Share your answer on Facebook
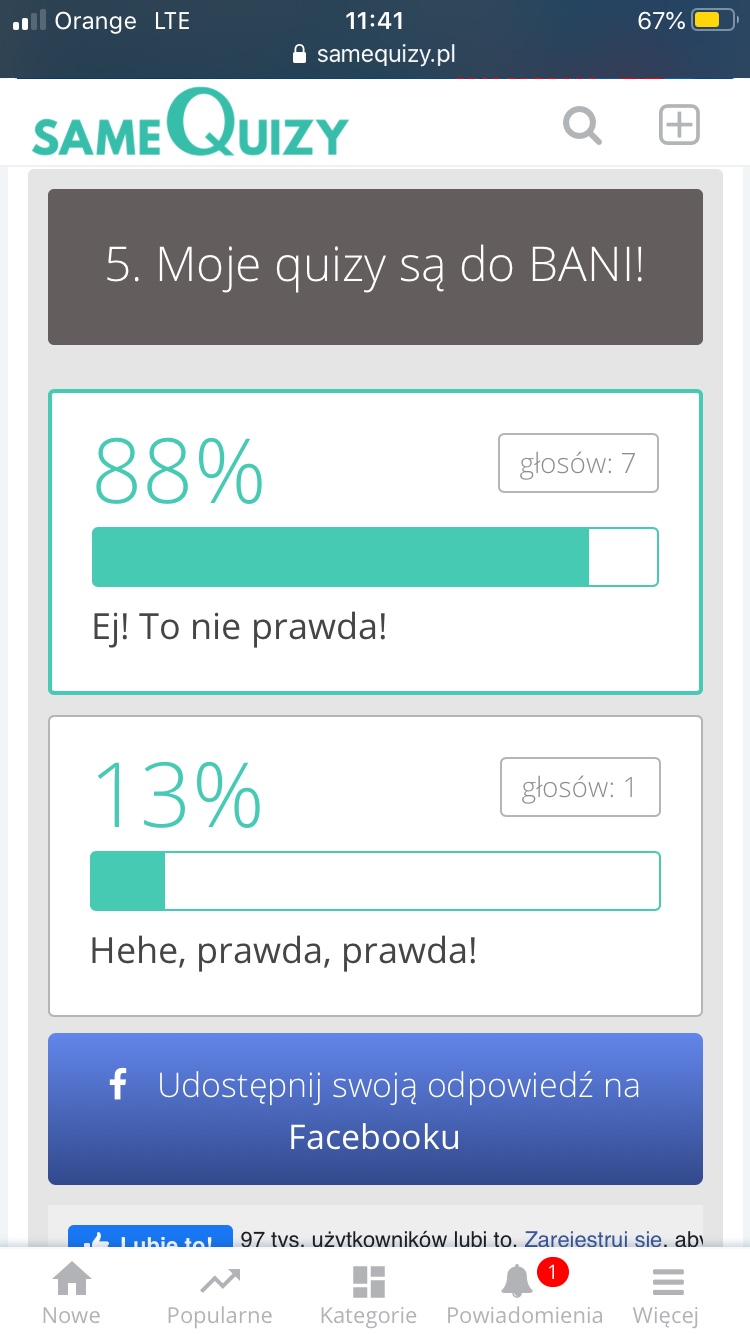 coord(375,1109)
